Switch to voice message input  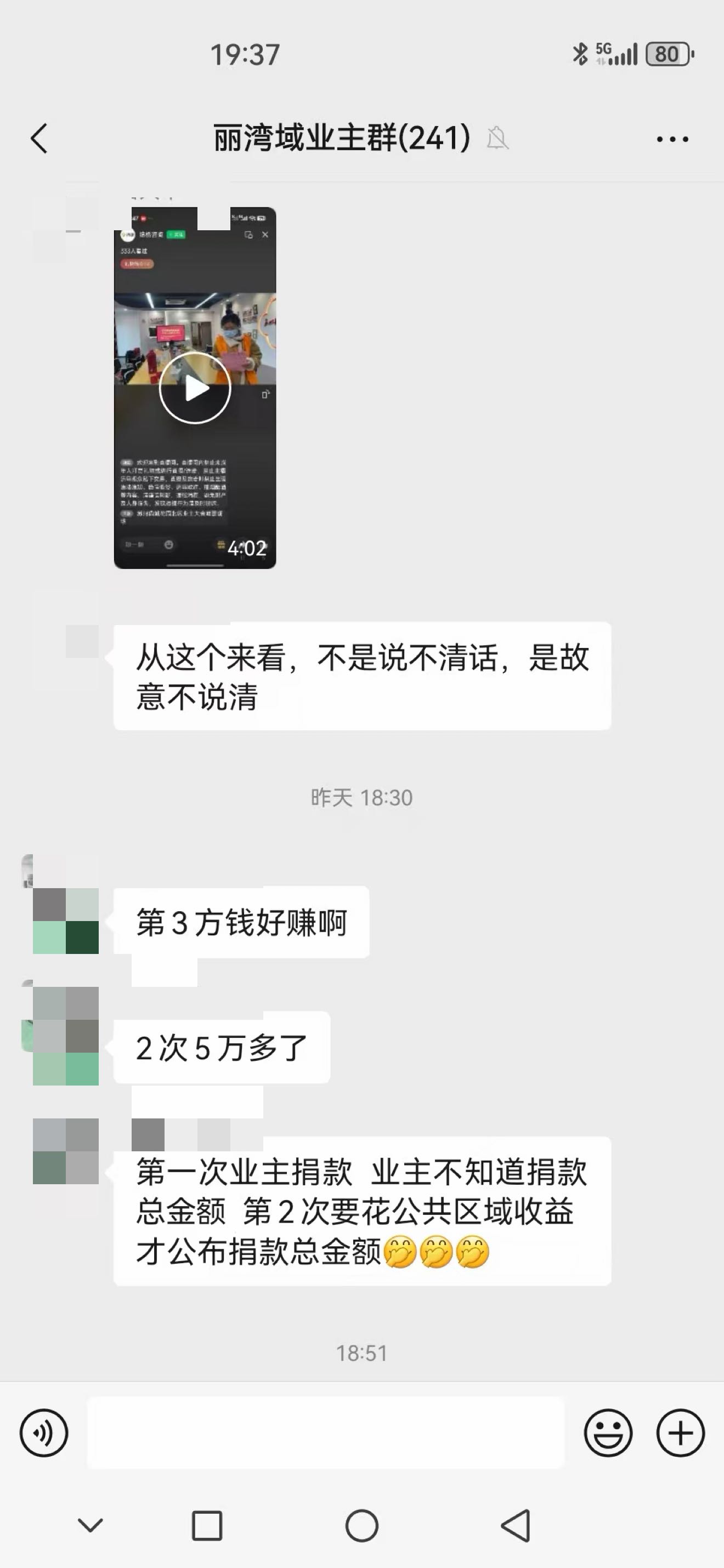pos(44,1433)
